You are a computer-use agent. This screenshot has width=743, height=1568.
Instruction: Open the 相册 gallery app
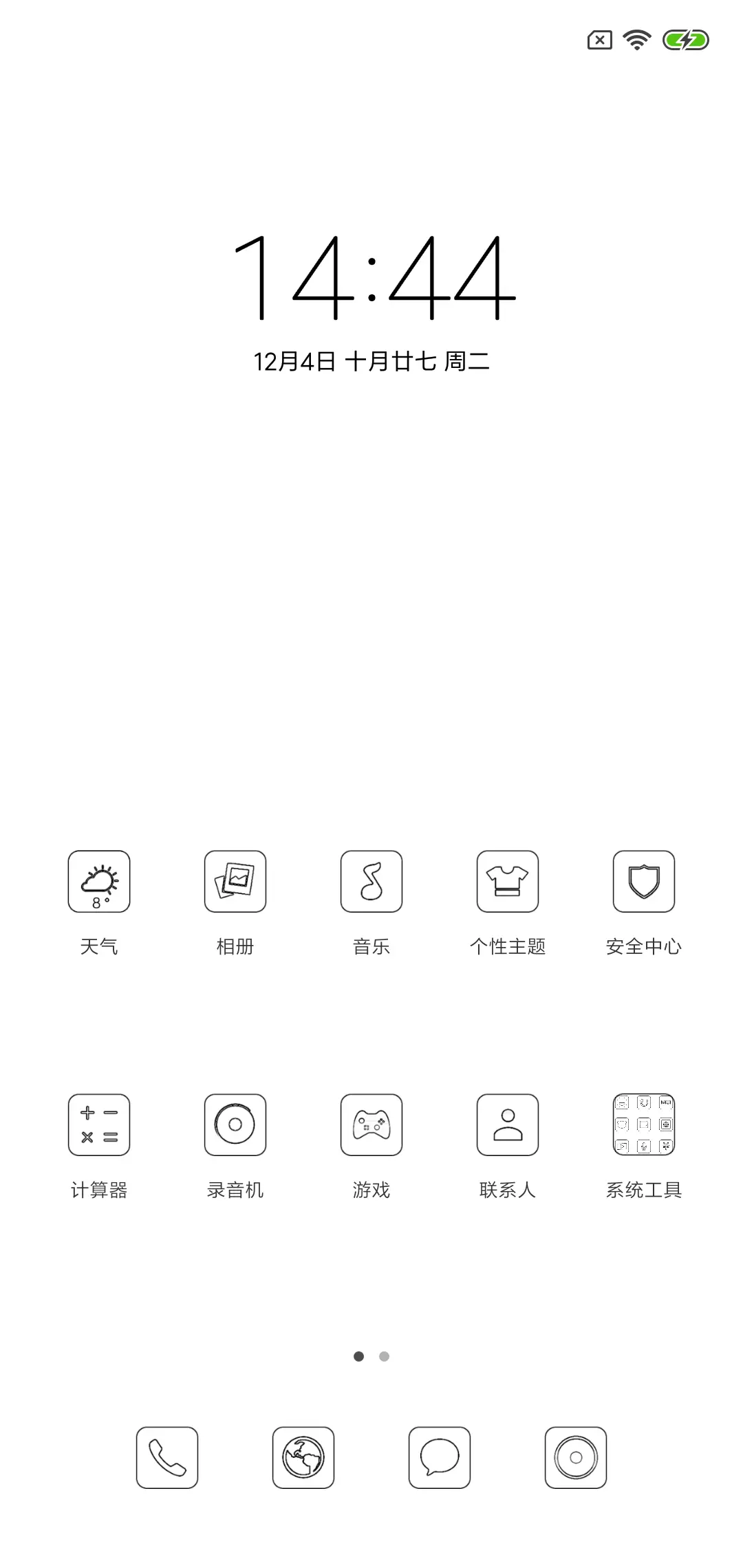coord(235,882)
